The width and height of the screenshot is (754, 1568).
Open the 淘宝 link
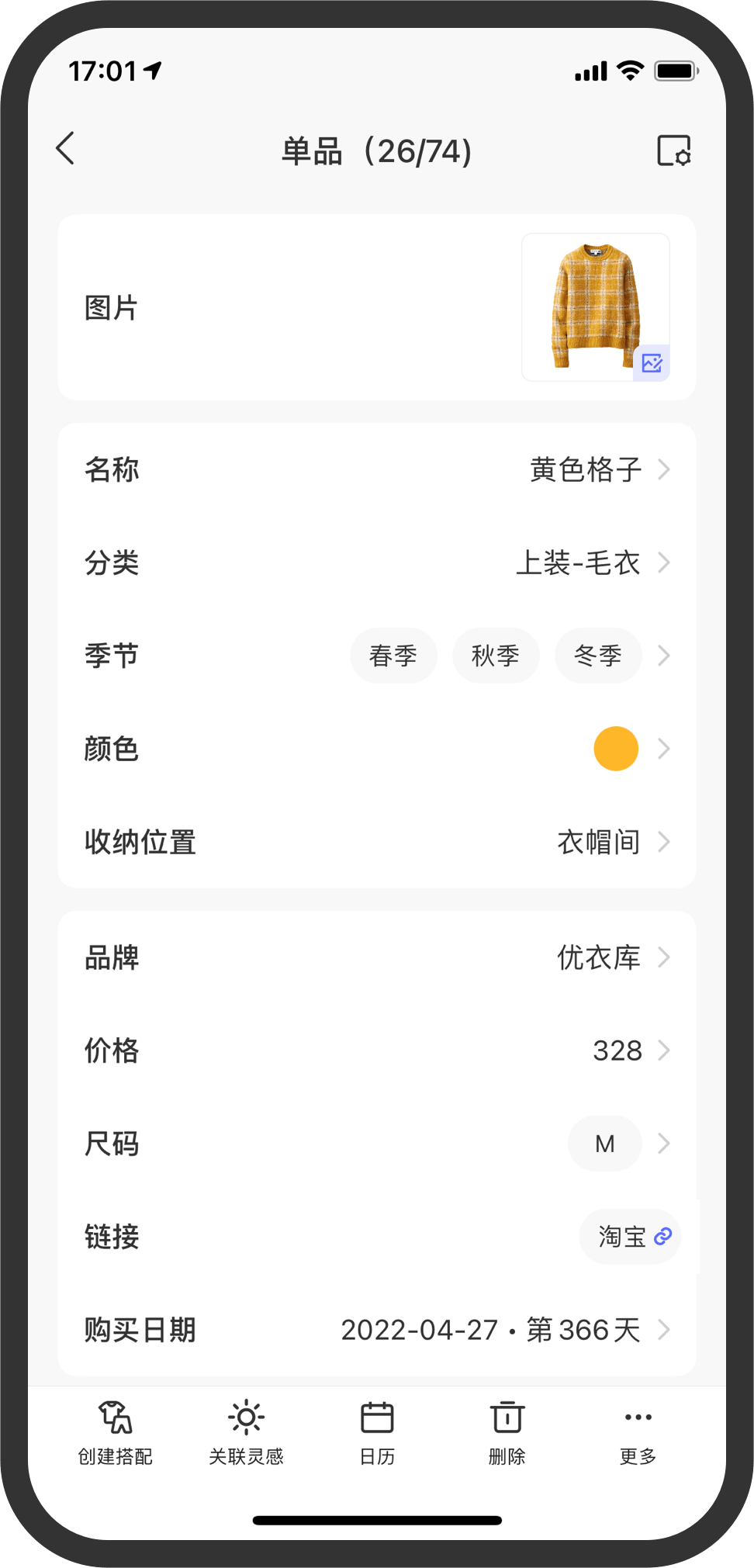[x=629, y=1237]
